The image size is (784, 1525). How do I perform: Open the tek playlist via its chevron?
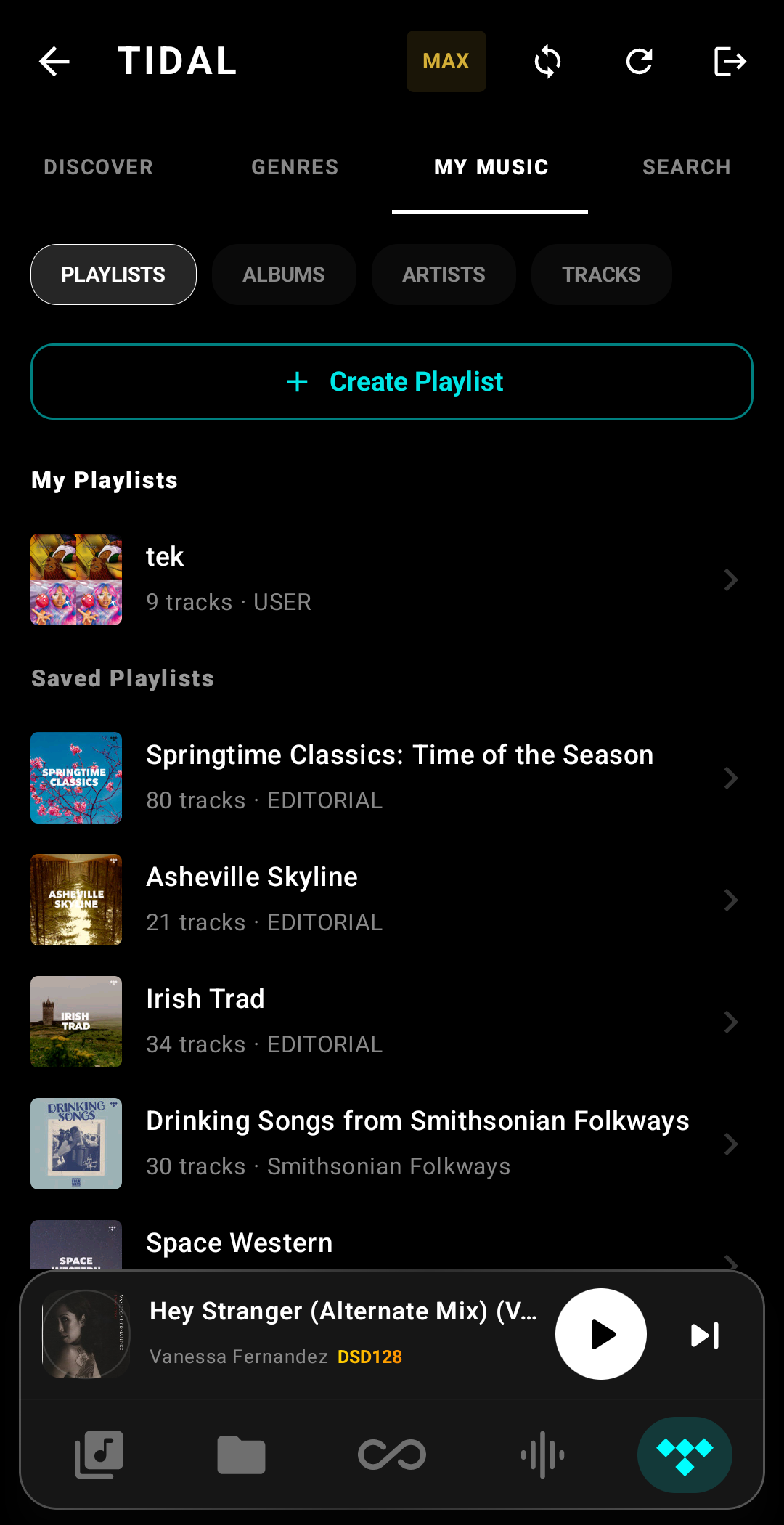(730, 579)
